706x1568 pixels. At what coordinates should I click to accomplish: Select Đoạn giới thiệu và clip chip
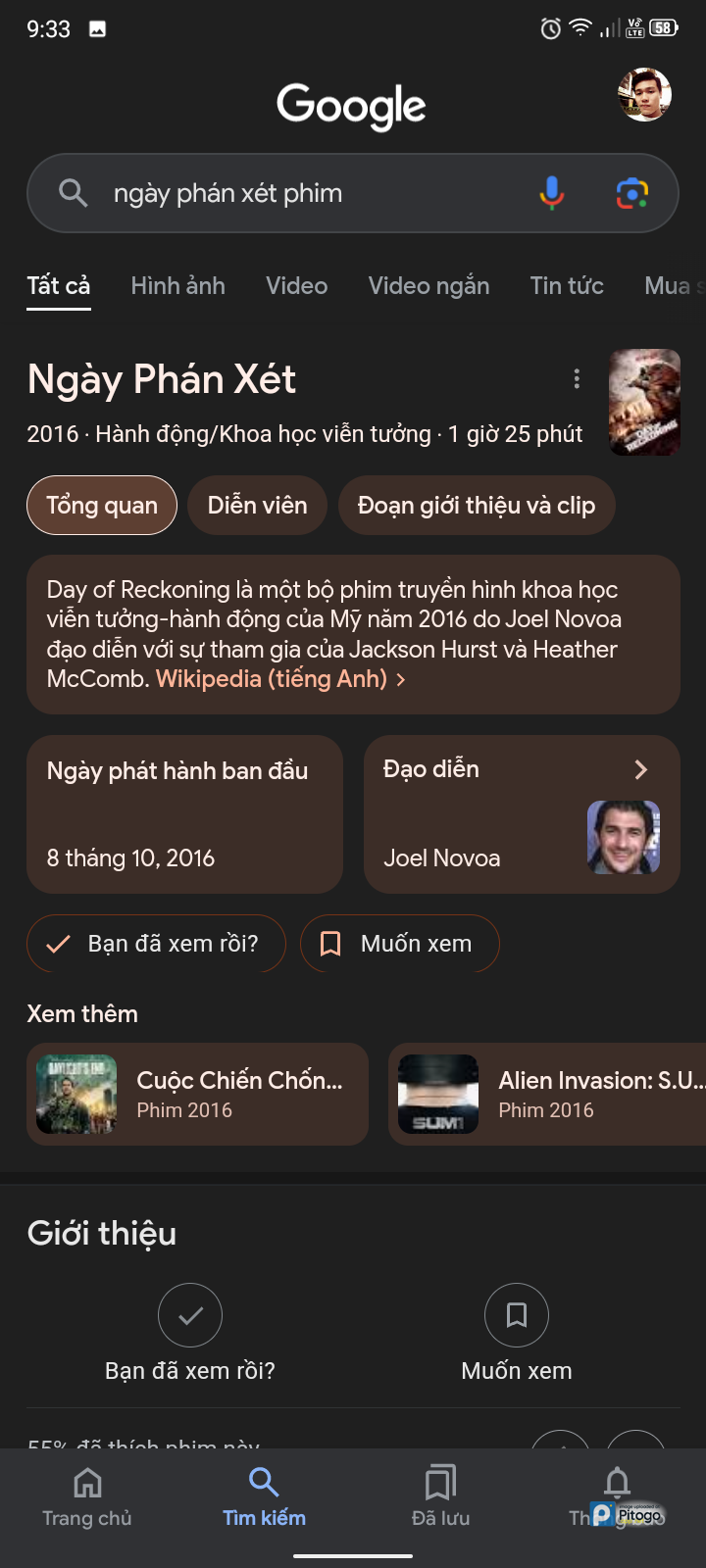[477, 506]
